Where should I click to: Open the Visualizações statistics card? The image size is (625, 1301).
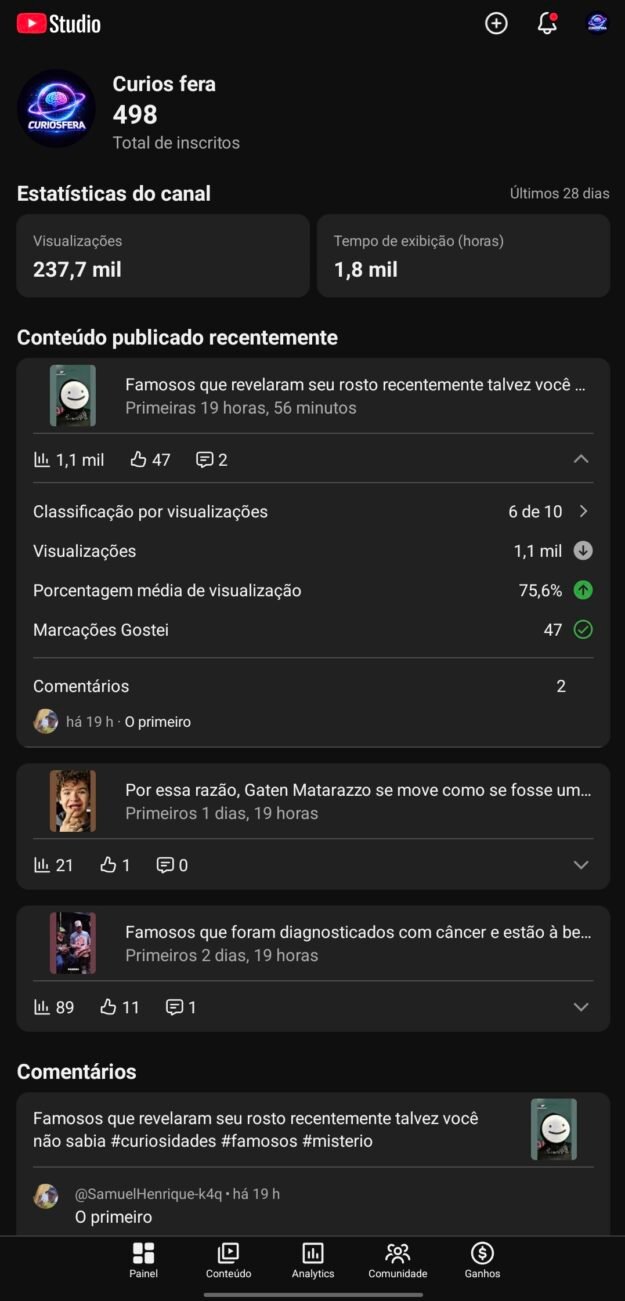tap(162, 256)
